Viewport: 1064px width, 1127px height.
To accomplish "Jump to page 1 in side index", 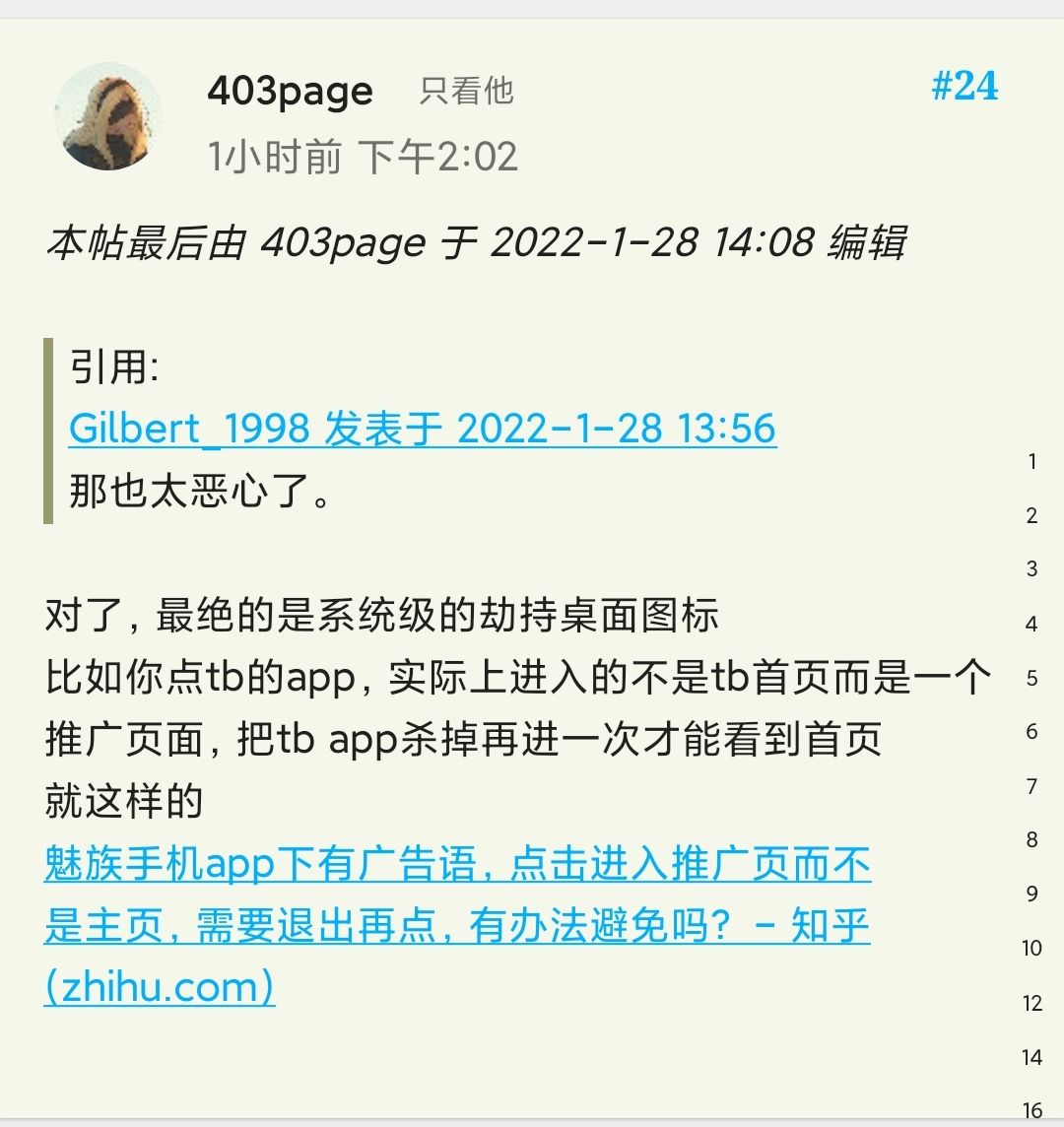I will point(1031,461).
